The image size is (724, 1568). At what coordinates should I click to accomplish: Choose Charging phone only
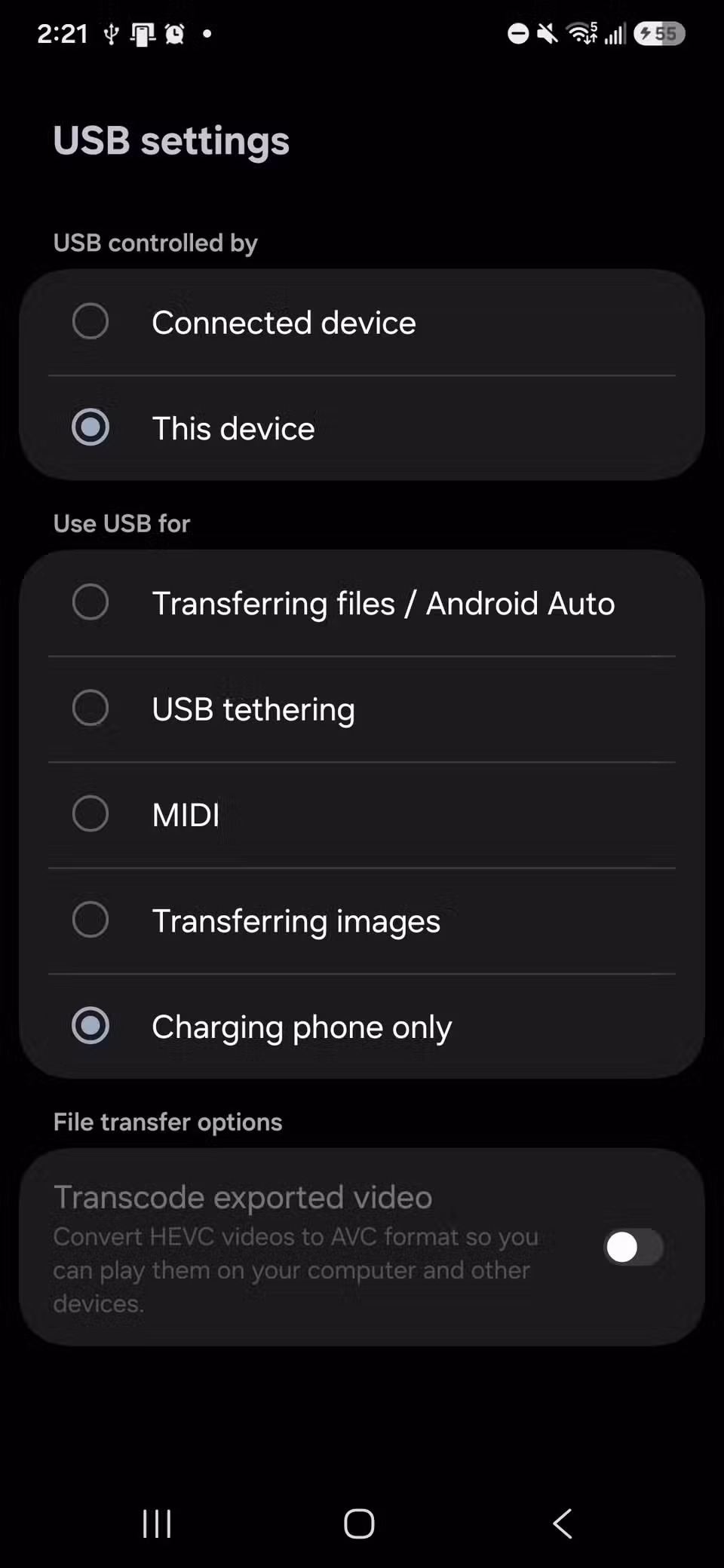click(362, 1027)
